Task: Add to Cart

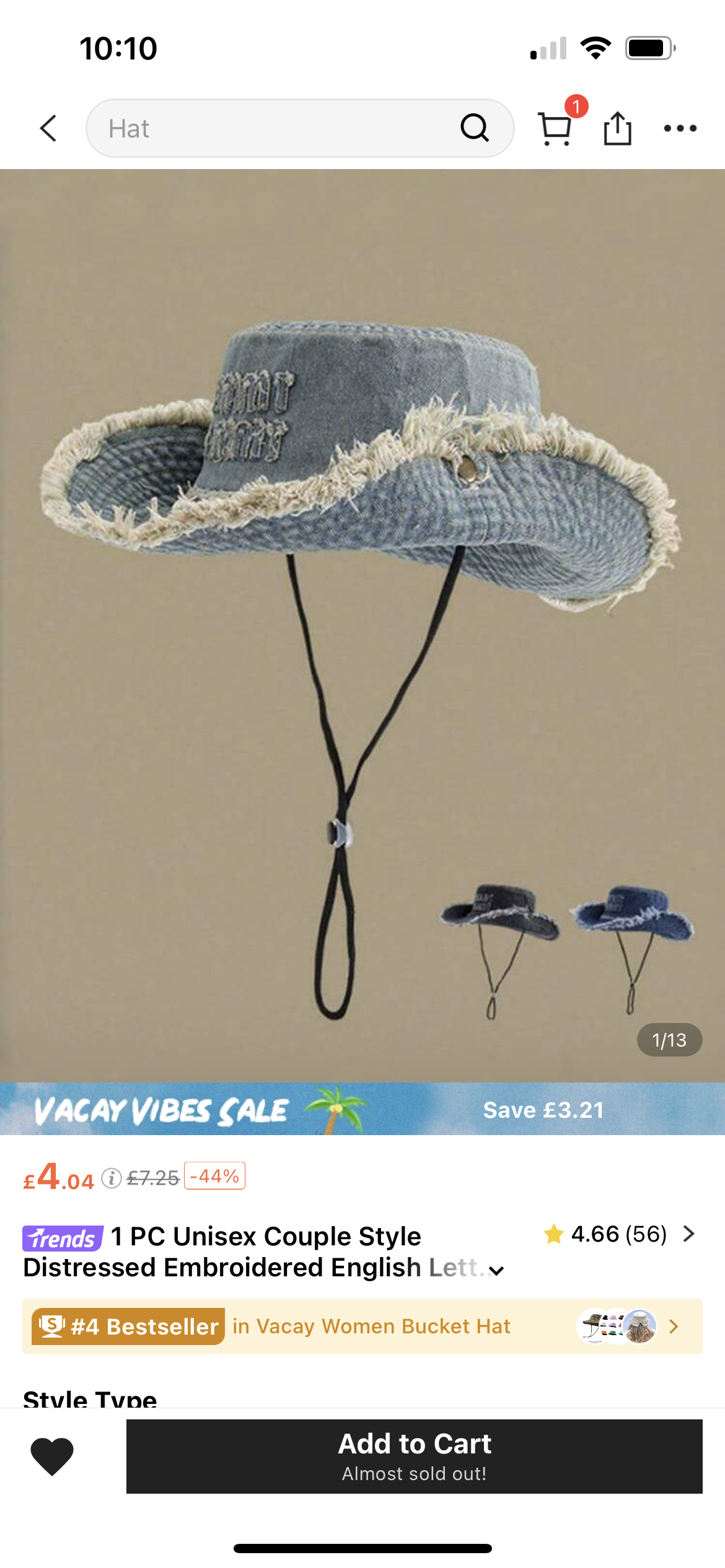Action: click(414, 1456)
